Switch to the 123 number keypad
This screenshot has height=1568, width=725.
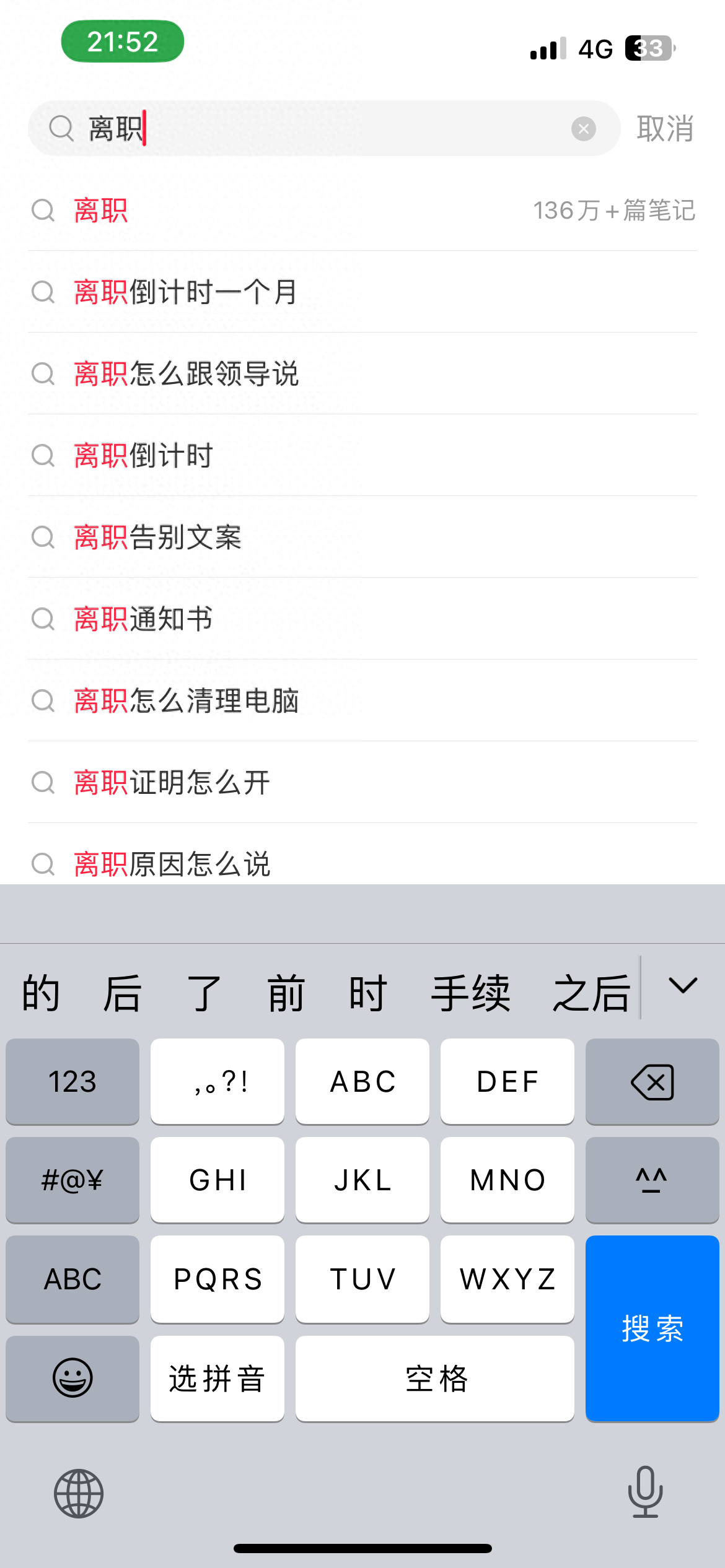(x=72, y=1082)
